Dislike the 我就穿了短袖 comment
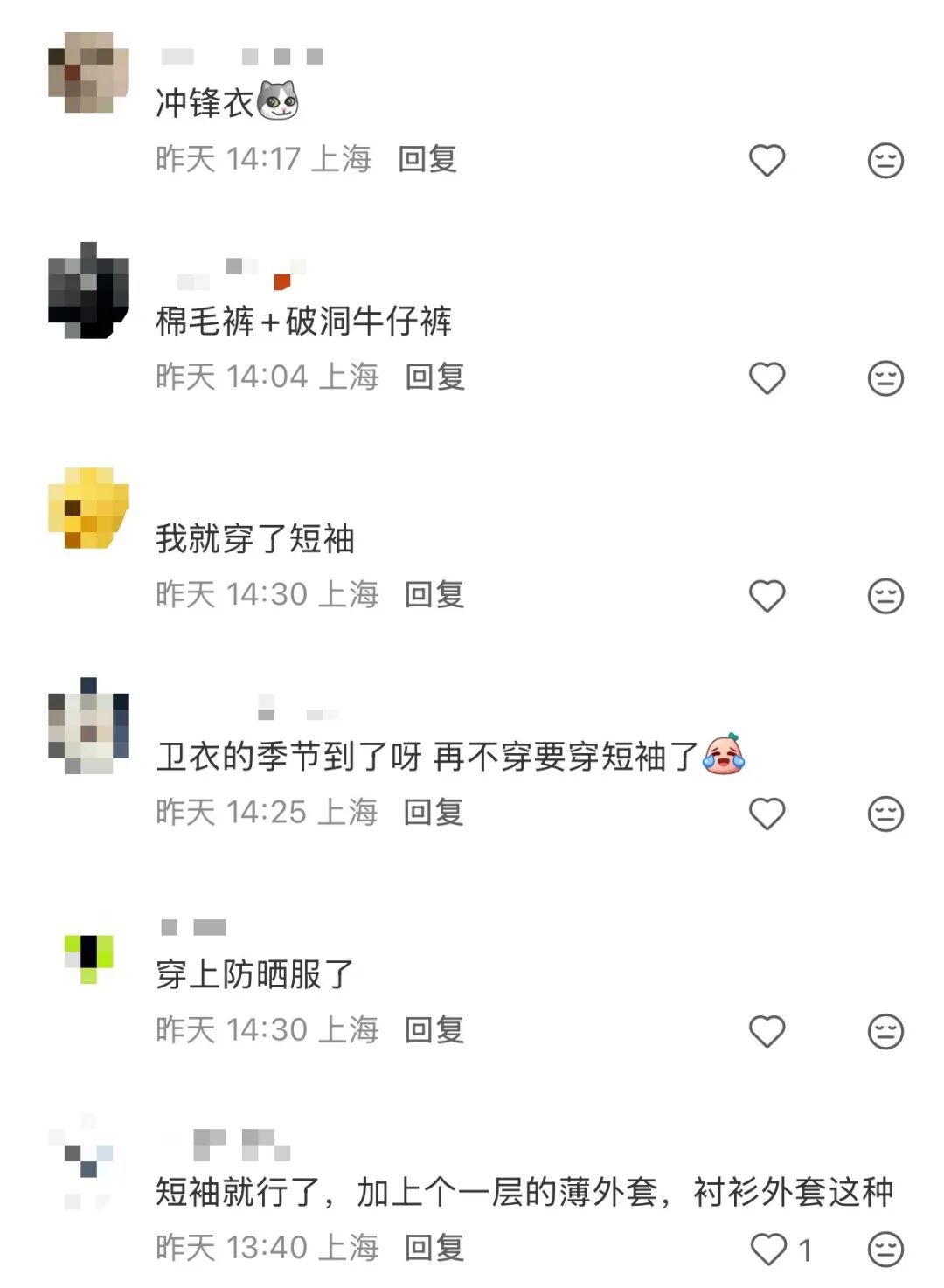Viewport: 944px width, 1288px height. tap(885, 595)
